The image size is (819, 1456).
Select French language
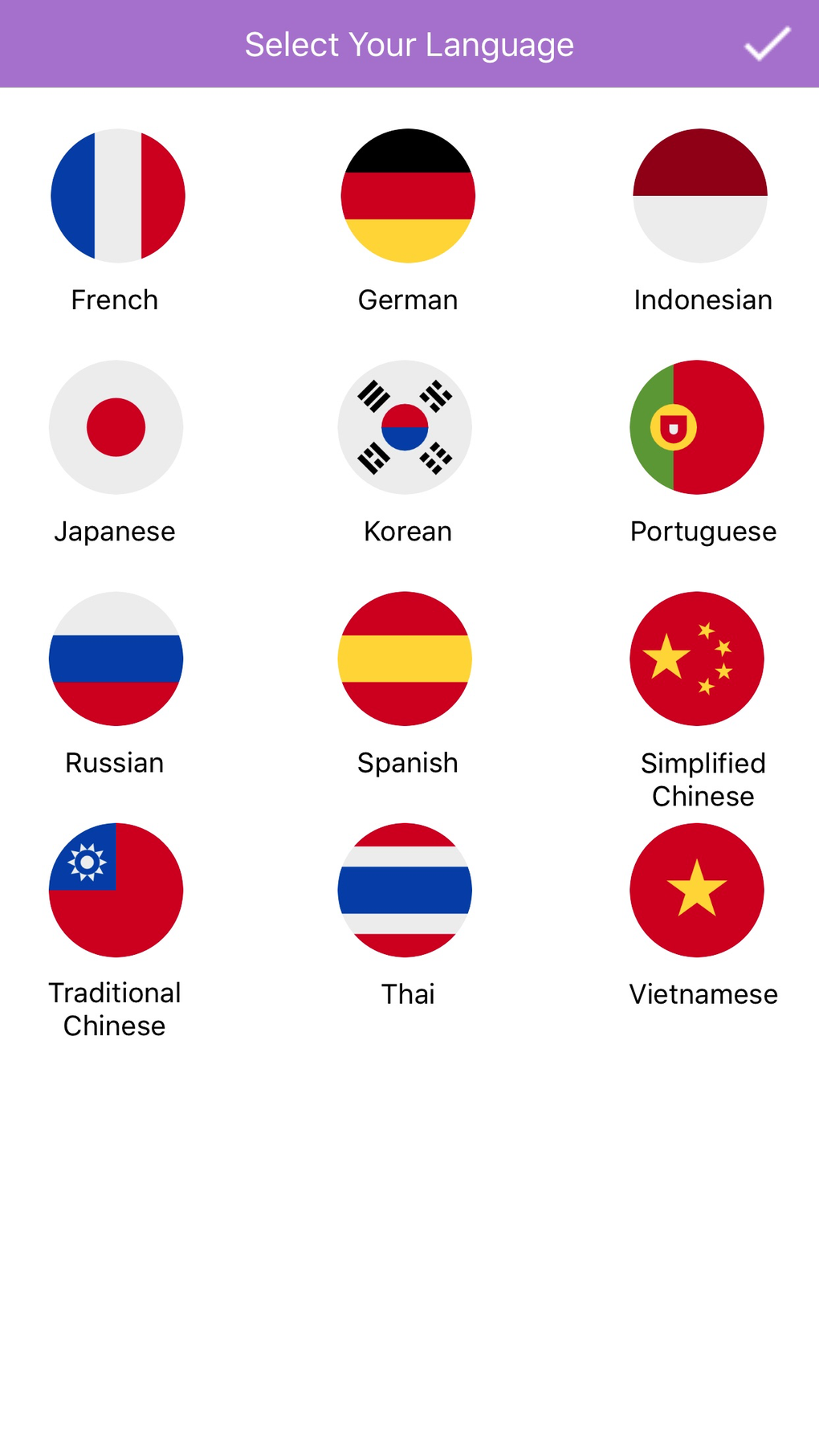(117, 196)
